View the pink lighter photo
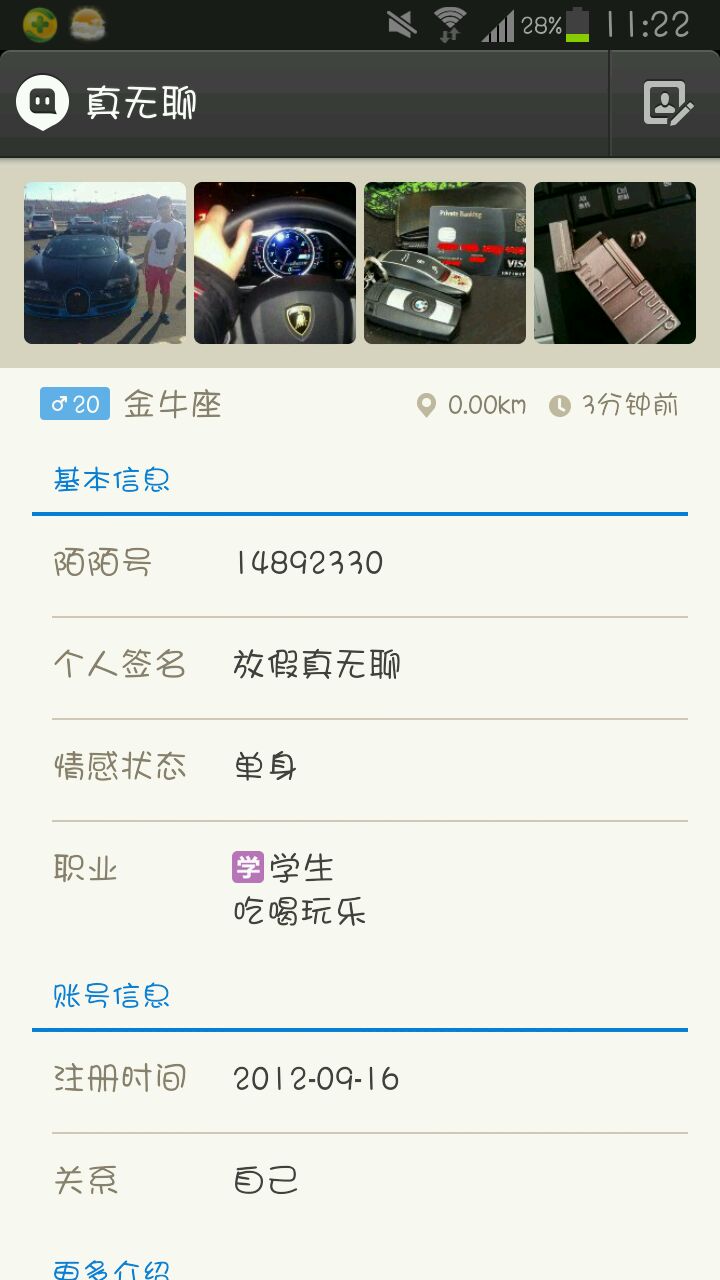720x1280 pixels. coord(615,263)
